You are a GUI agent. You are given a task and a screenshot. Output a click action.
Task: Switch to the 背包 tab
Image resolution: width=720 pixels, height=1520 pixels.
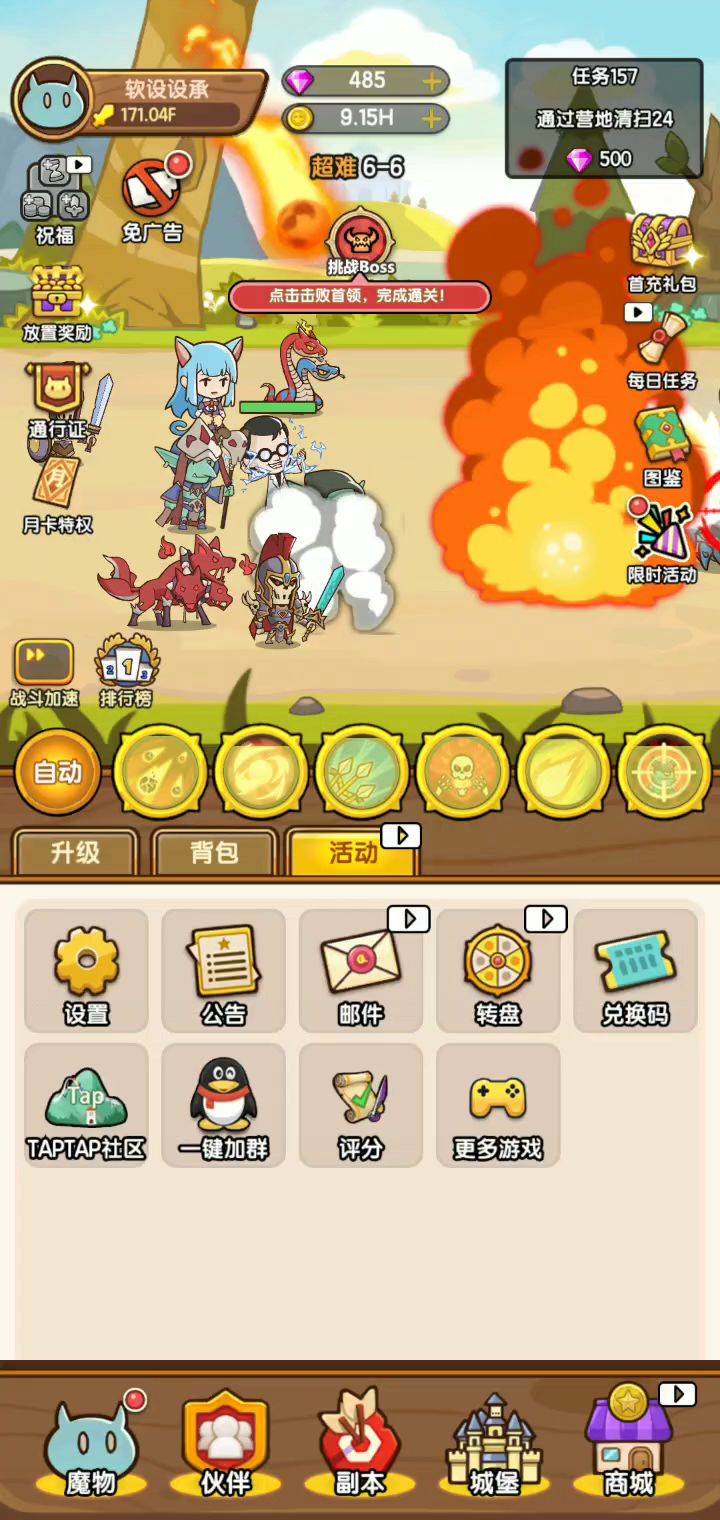(x=214, y=853)
